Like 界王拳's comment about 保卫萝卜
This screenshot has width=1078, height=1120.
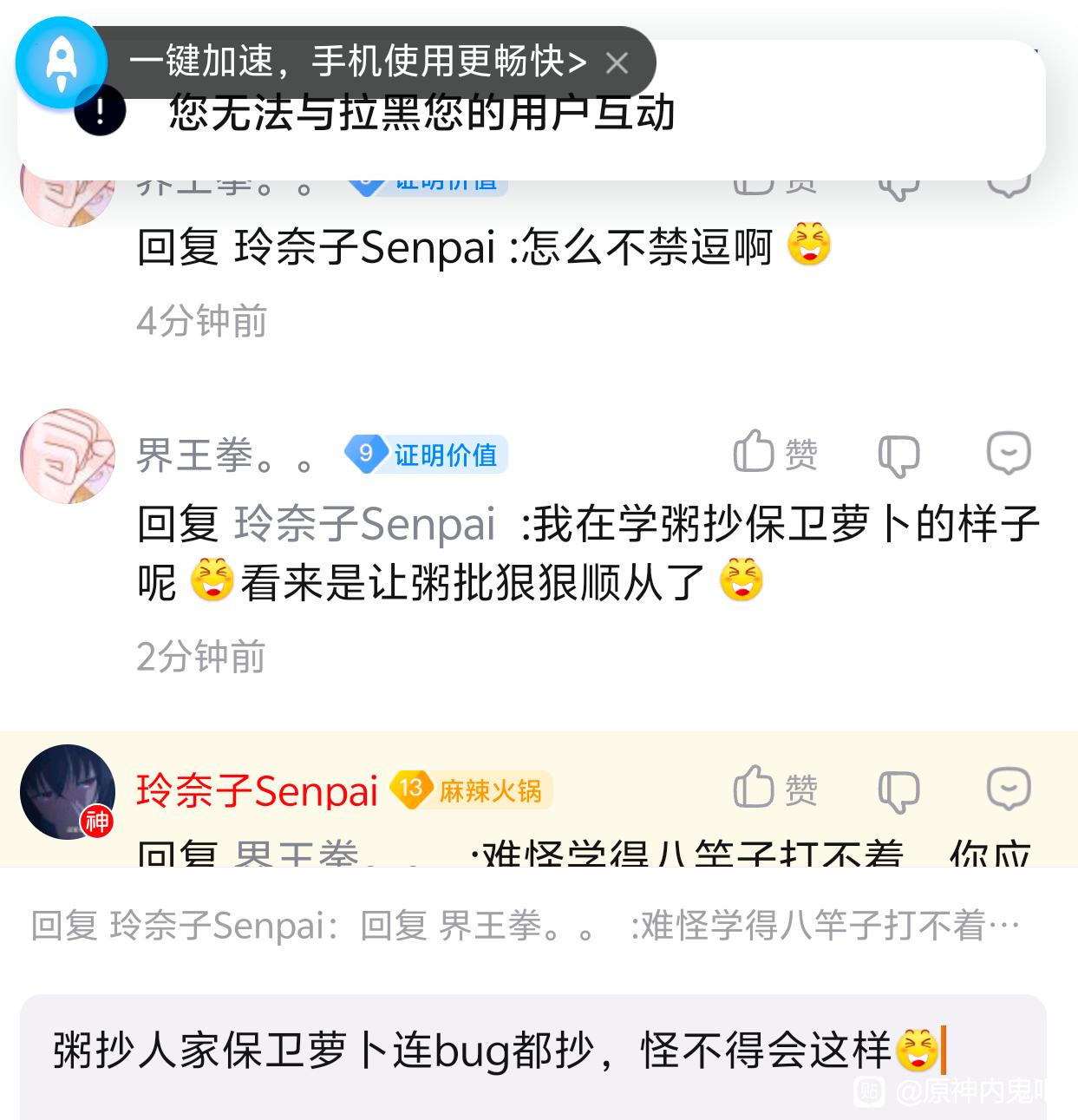(774, 453)
